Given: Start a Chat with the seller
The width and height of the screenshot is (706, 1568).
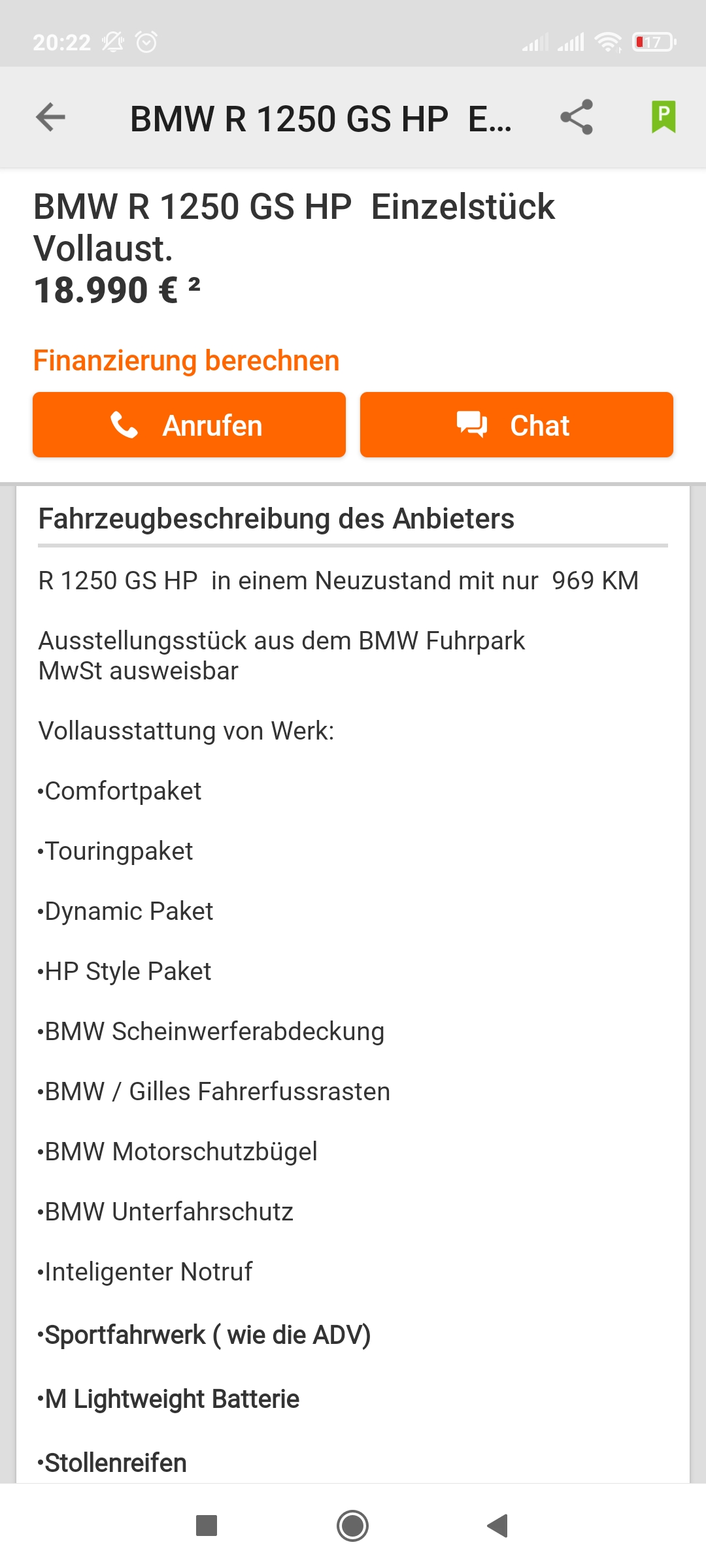Looking at the screenshot, I should [516, 425].
